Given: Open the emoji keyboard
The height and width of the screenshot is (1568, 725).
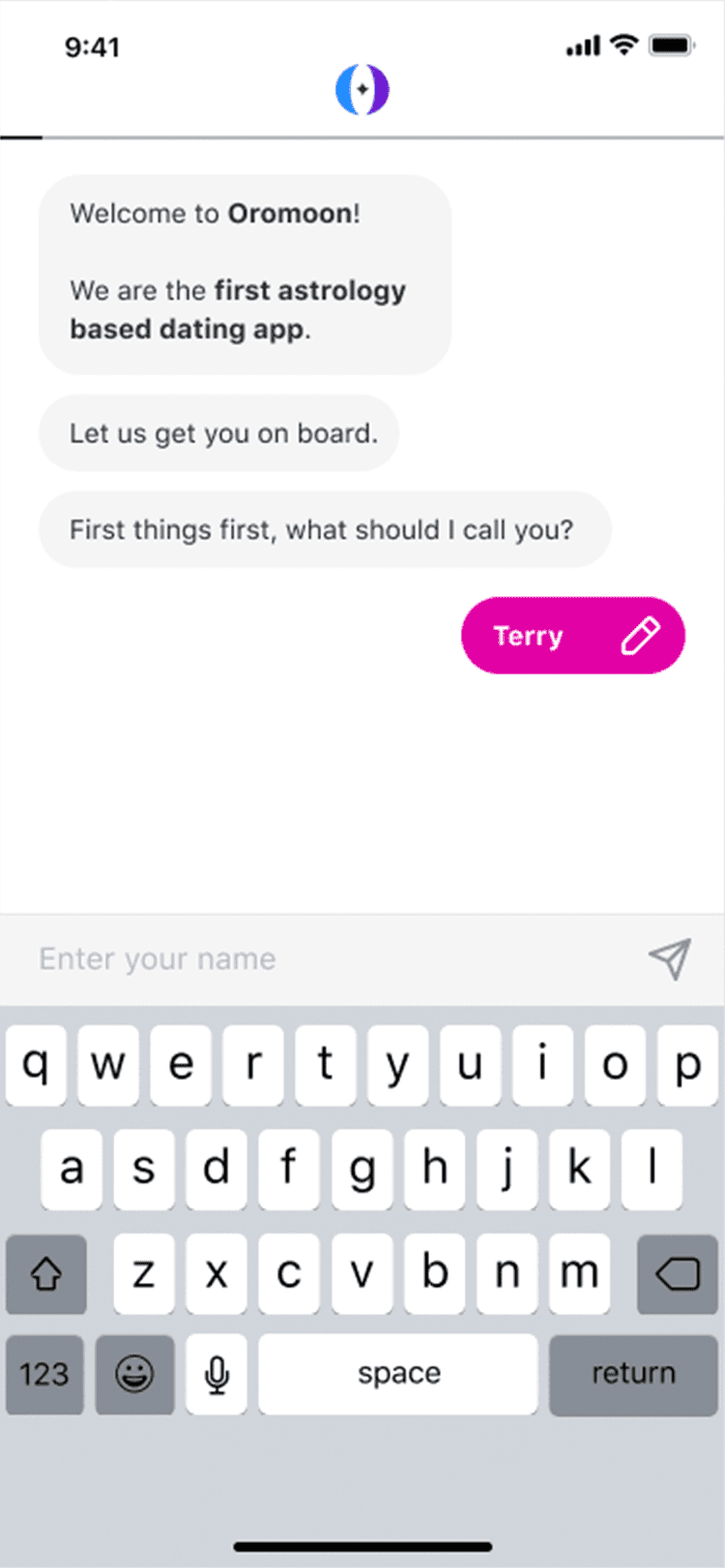Looking at the screenshot, I should (x=135, y=1374).
